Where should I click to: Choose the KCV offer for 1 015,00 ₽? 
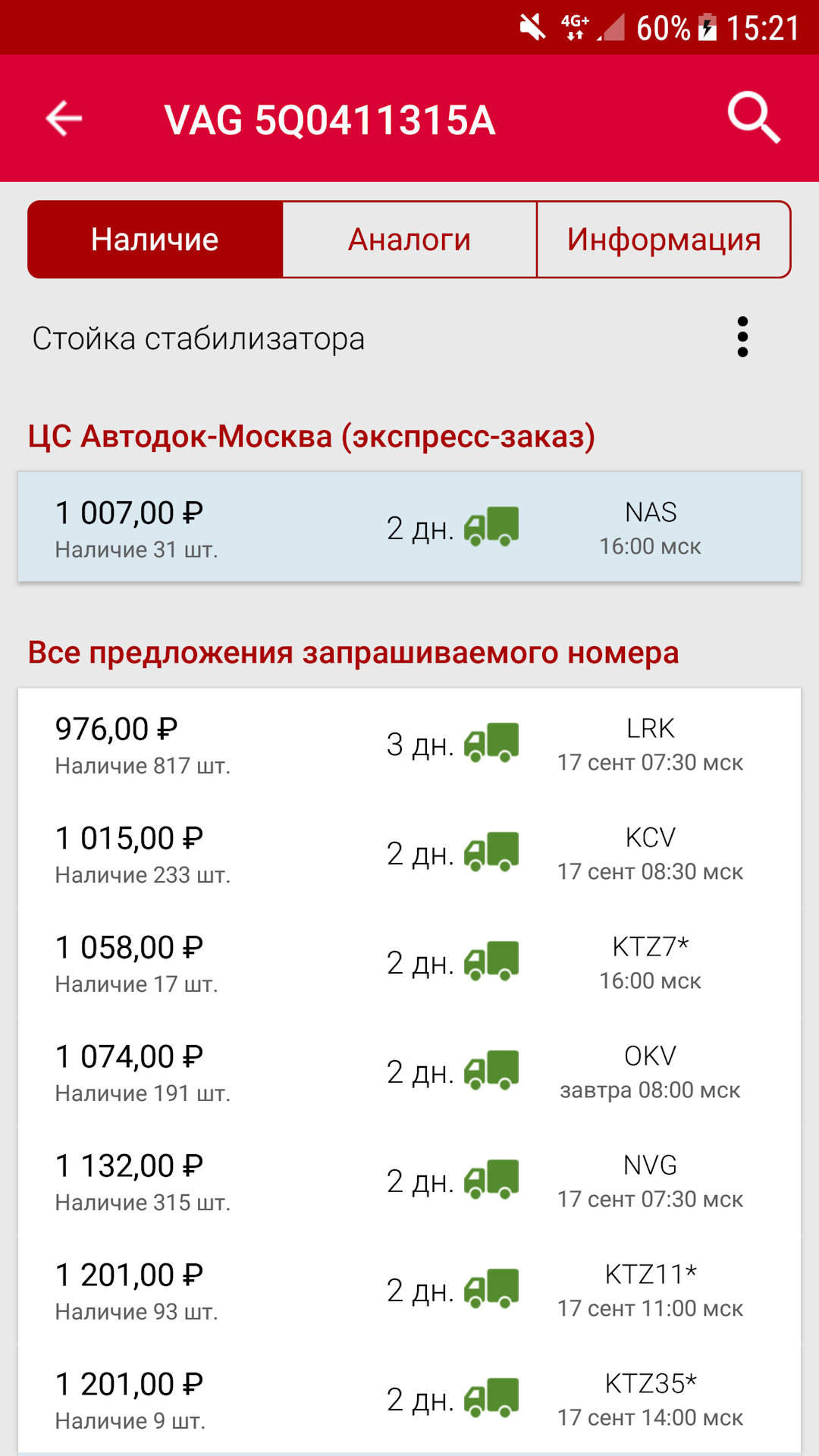(409, 853)
